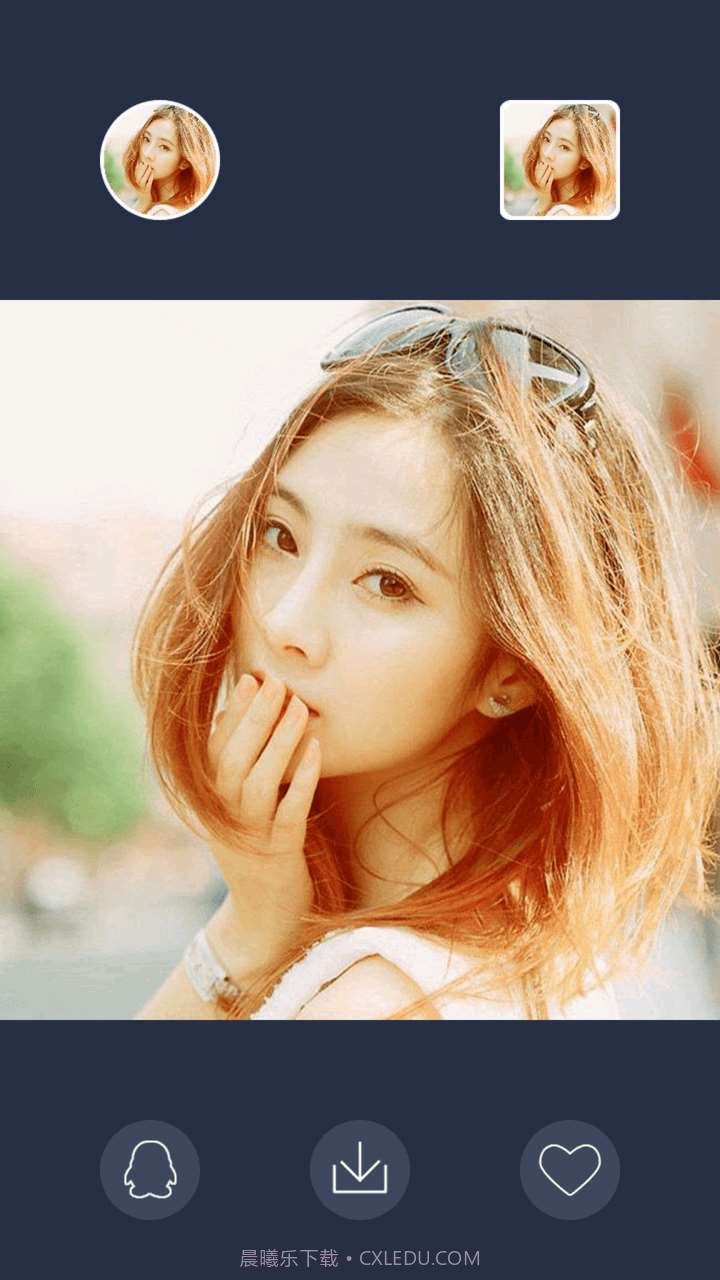Select the rounded square avatar preview

click(560, 160)
